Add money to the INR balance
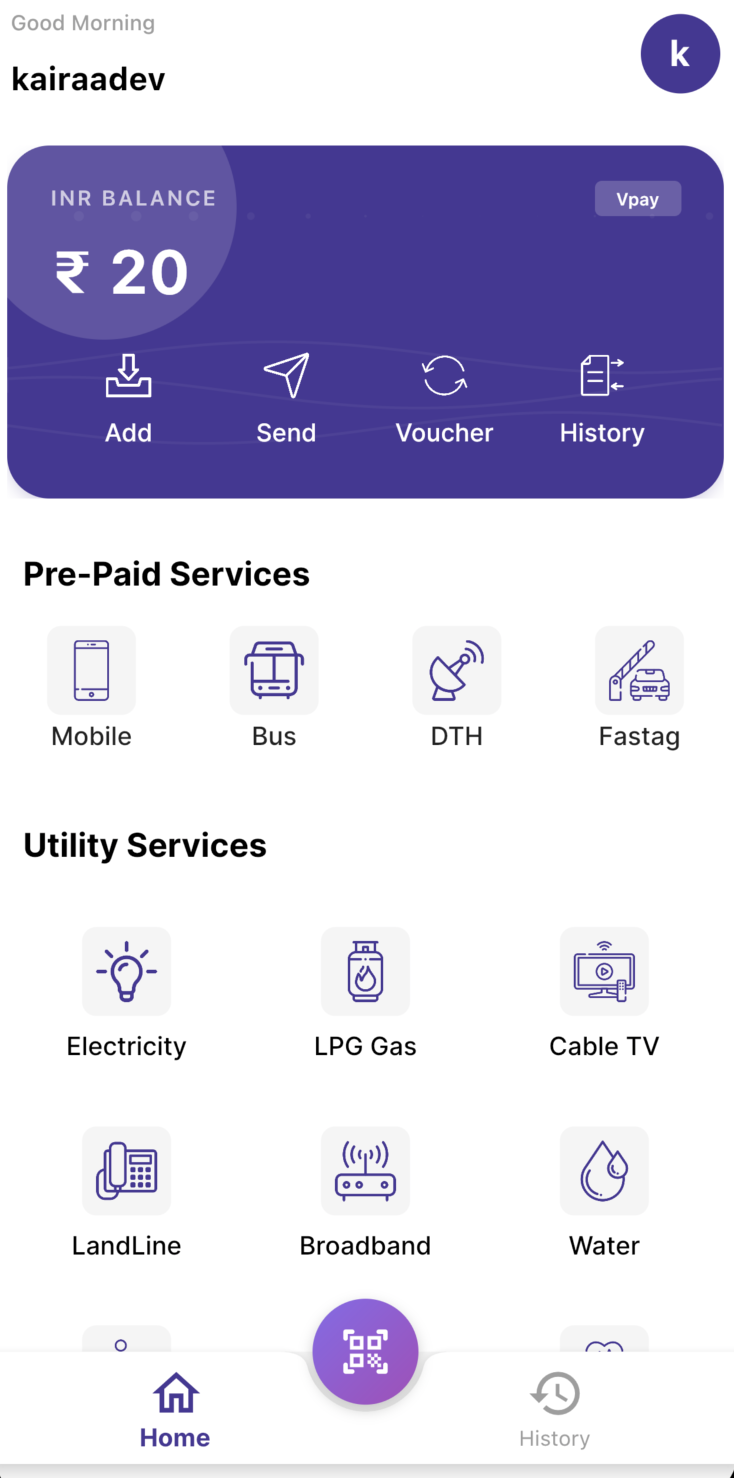The height and width of the screenshot is (1478, 734). pyautogui.click(x=129, y=399)
